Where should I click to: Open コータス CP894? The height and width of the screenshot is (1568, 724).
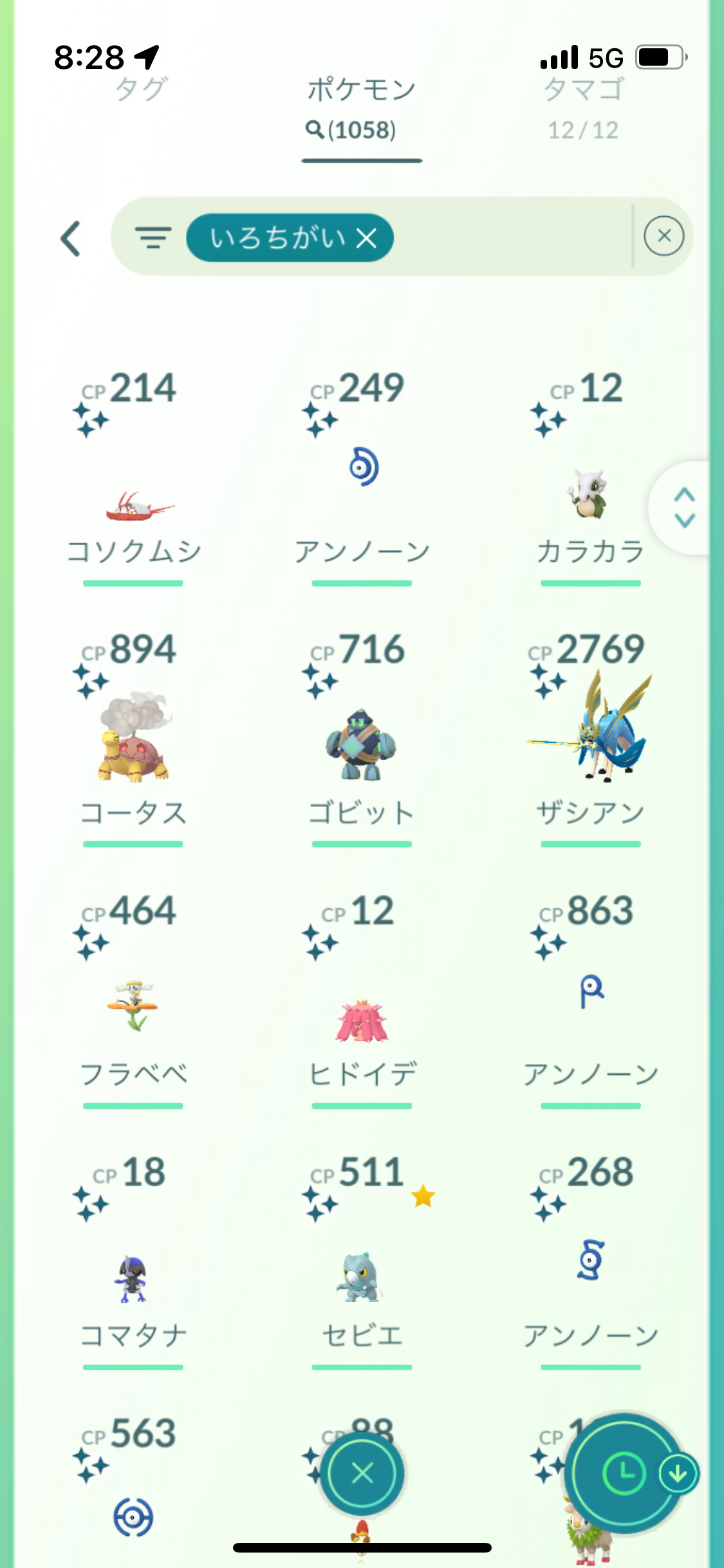pyautogui.click(x=133, y=740)
